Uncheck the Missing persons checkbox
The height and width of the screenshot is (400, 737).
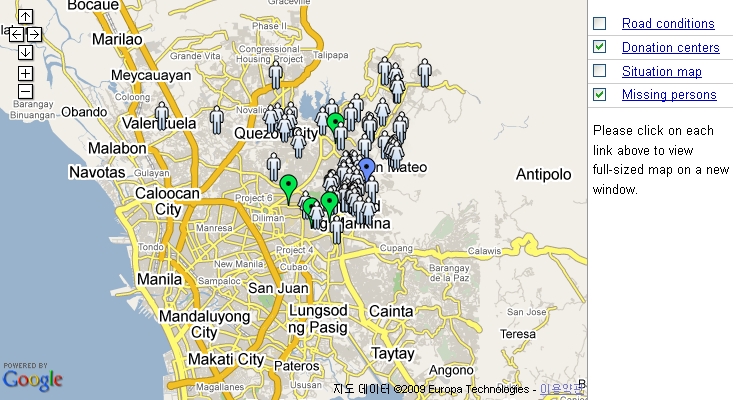[599, 95]
